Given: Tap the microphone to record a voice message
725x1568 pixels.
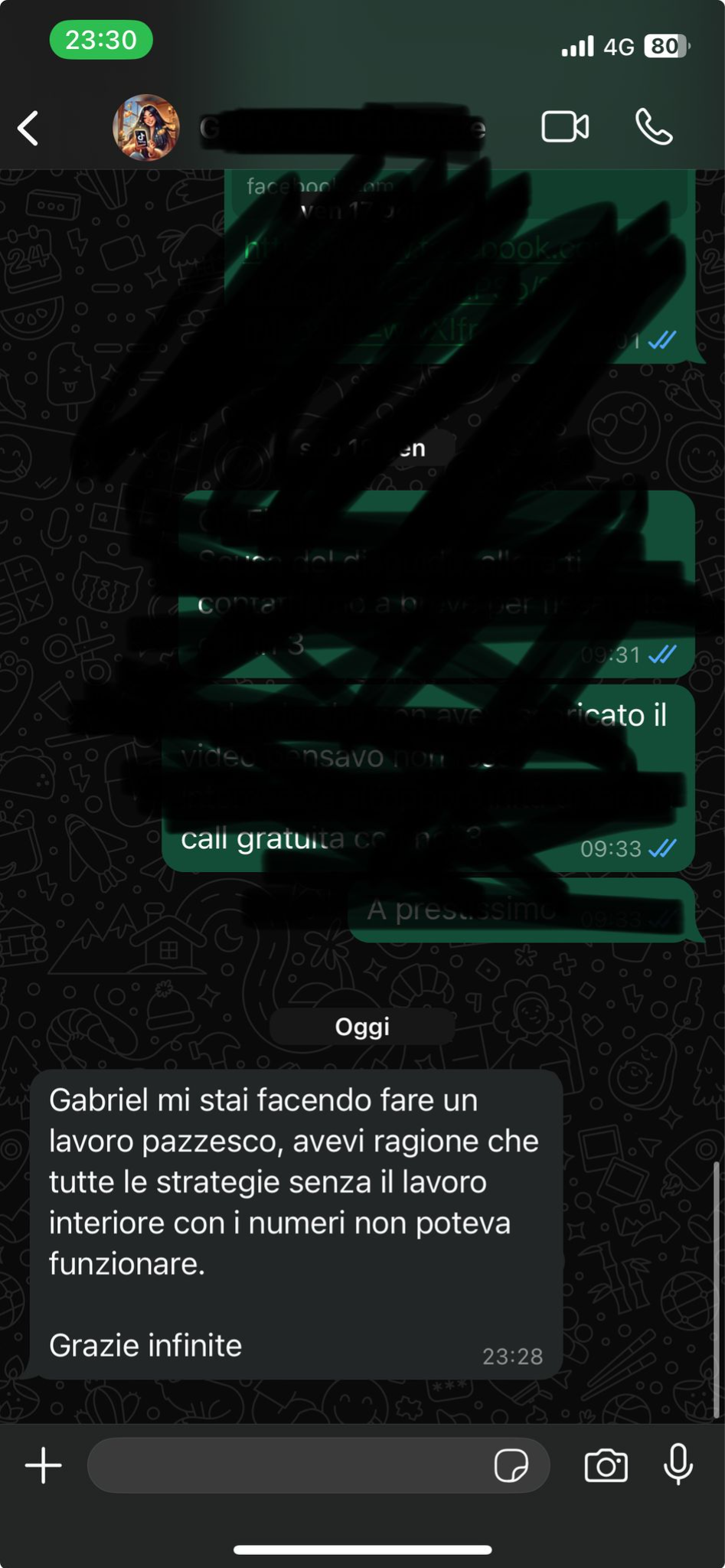Looking at the screenshot, I should click(678, 1464).
